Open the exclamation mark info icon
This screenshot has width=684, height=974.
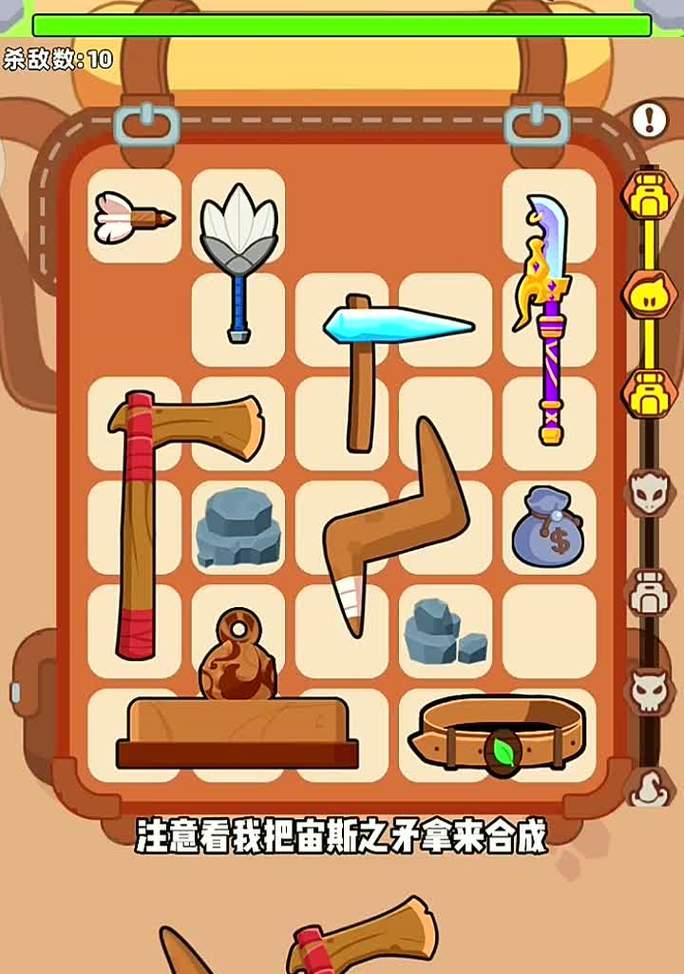point(650,121)
